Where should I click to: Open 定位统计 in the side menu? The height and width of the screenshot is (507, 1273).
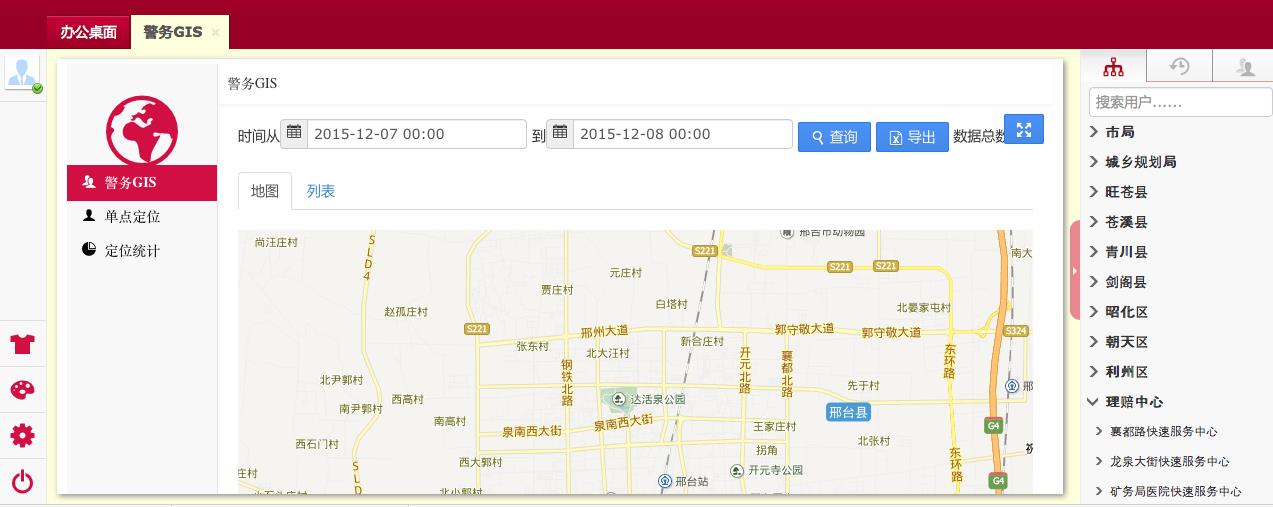click(132, 250)
